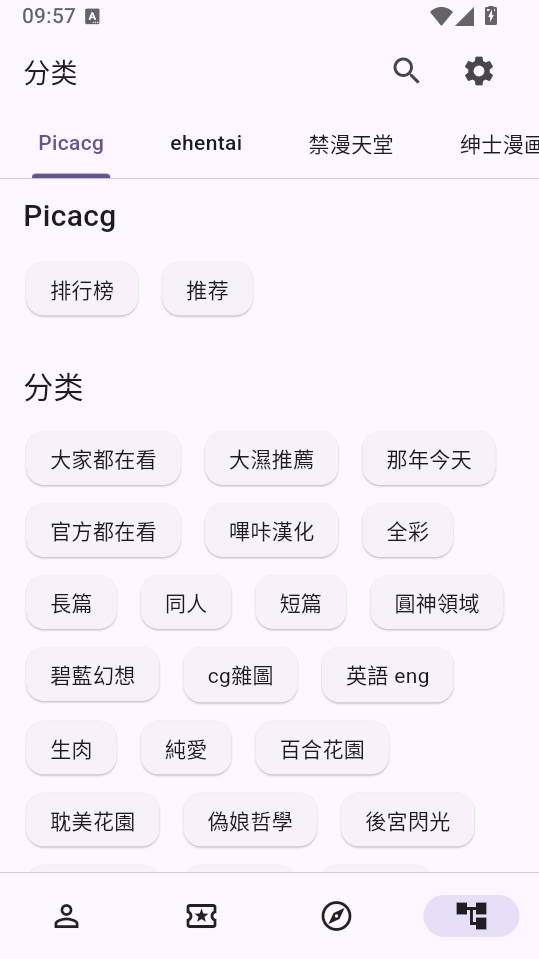Open the 圓神領域 category
The image size is (539, 959).
click(437, 604)
